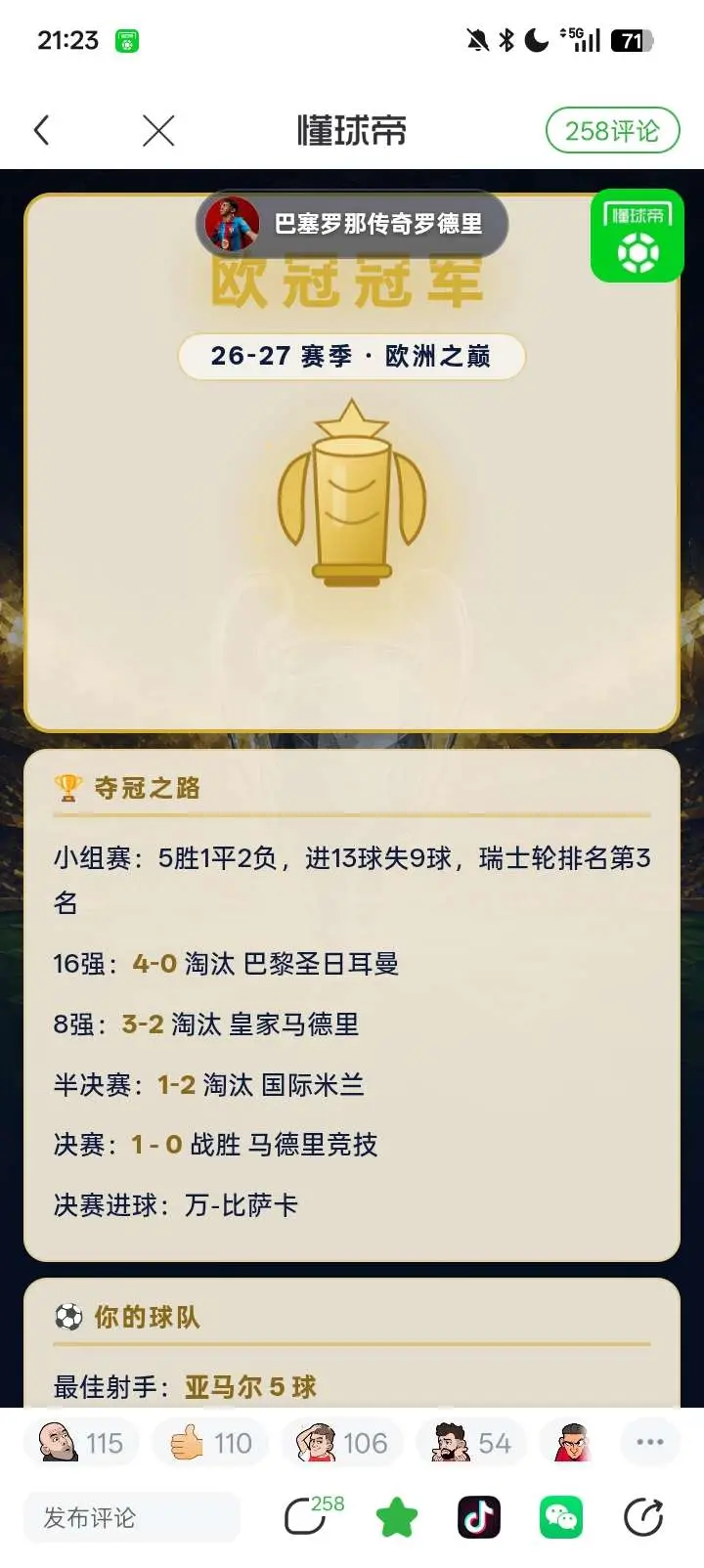Close the page with the X icon
The height and width of the screenshot is (1568, 704).
[x=158, y=130]
